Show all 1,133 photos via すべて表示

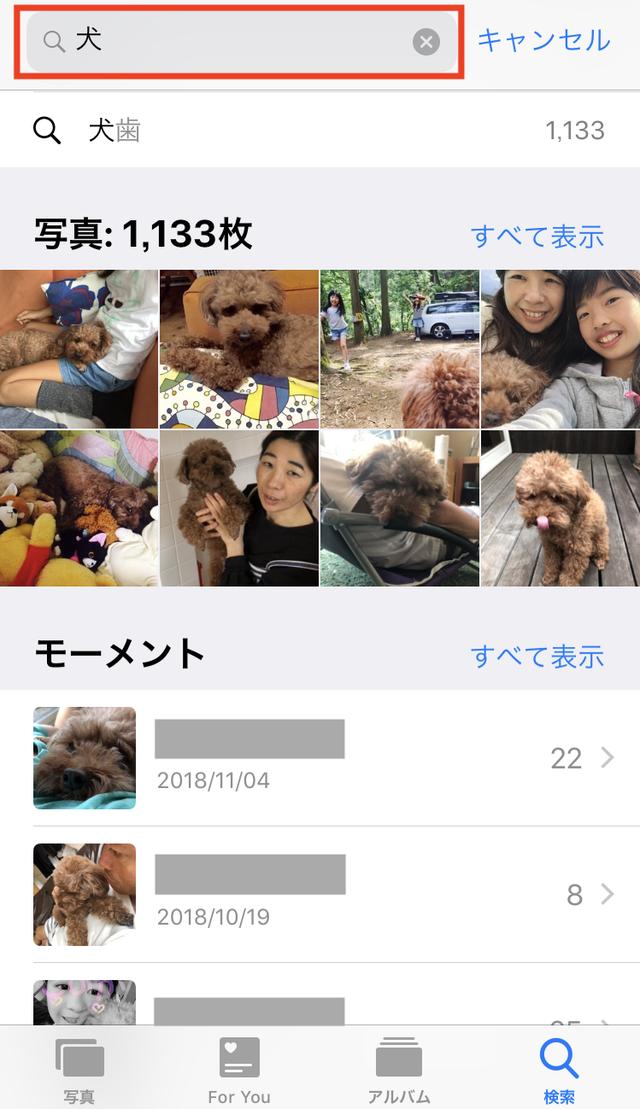click(537, 236)
